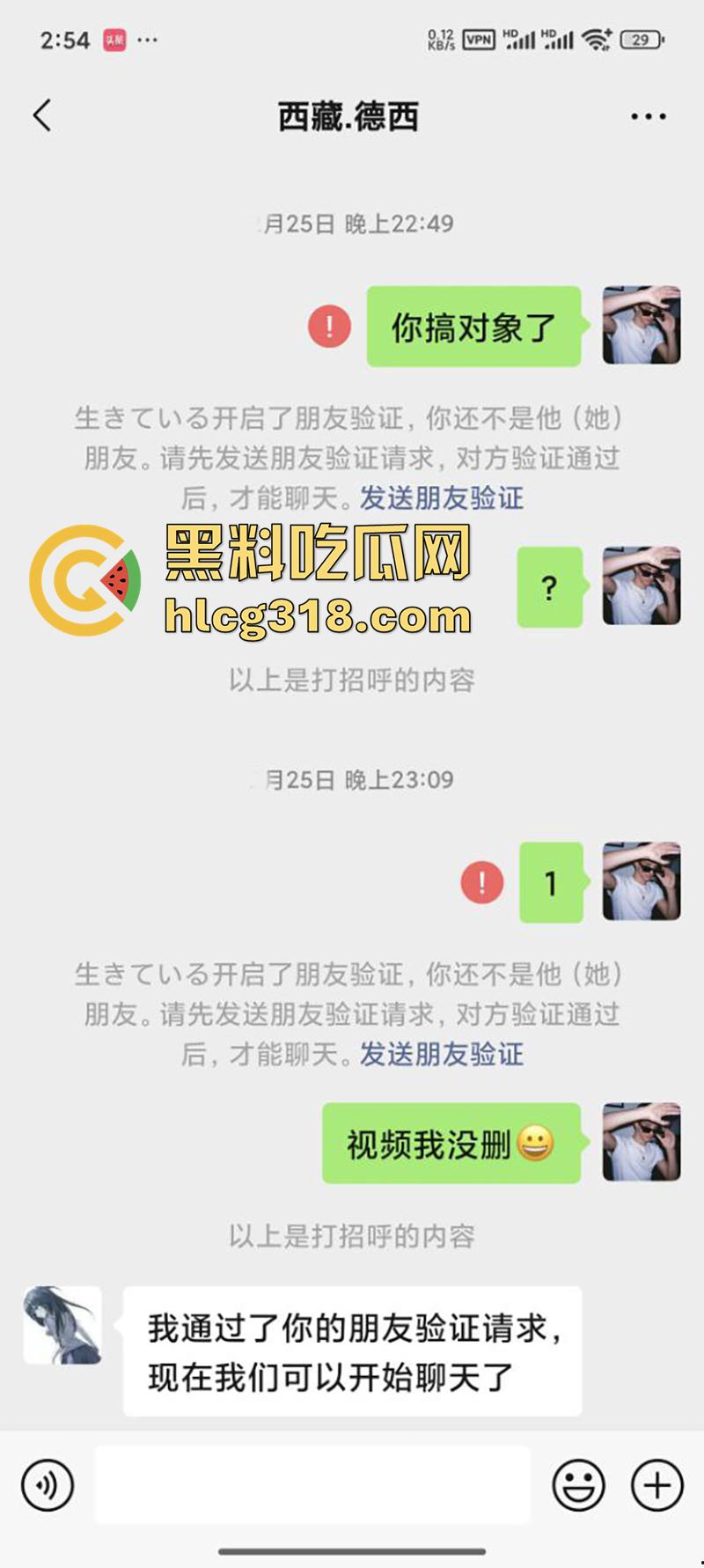Open the three-dot chat options menu

click(x=649, y=114)
